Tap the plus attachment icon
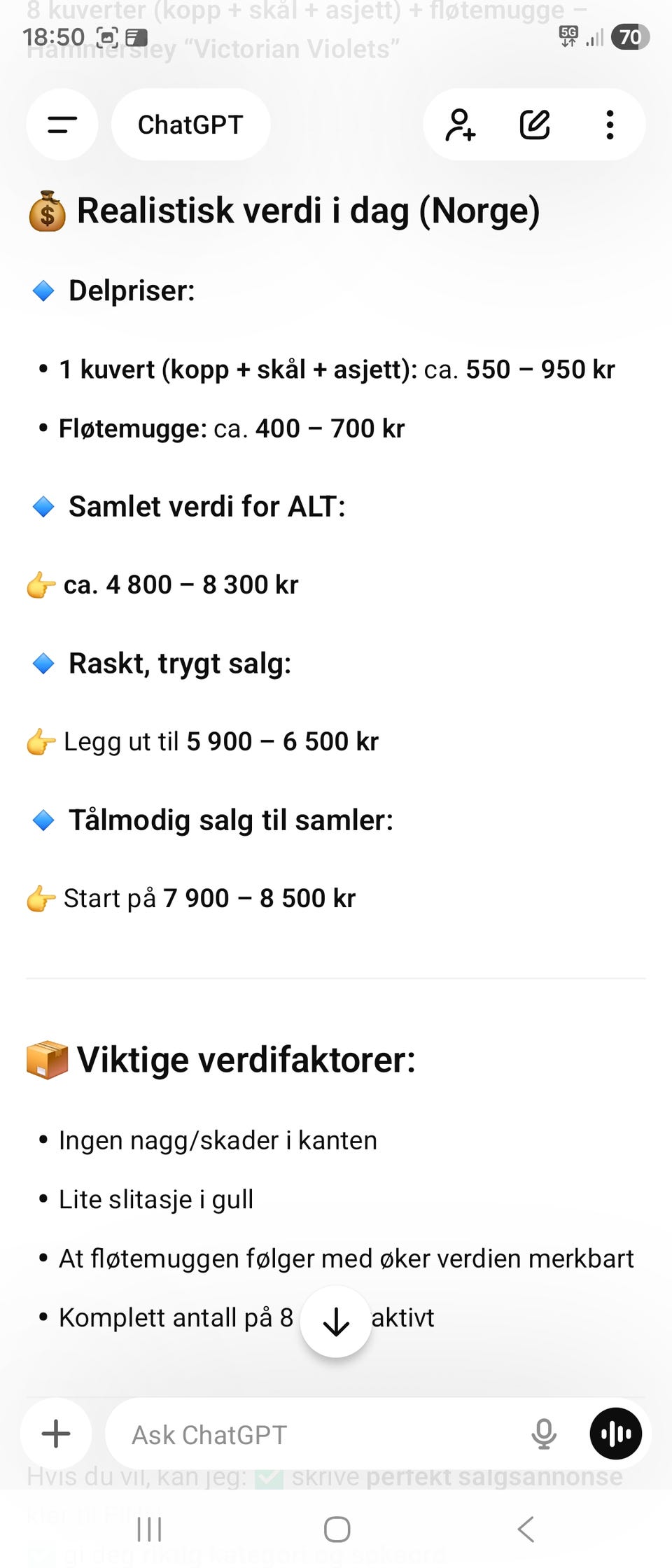 point(55,1434)
